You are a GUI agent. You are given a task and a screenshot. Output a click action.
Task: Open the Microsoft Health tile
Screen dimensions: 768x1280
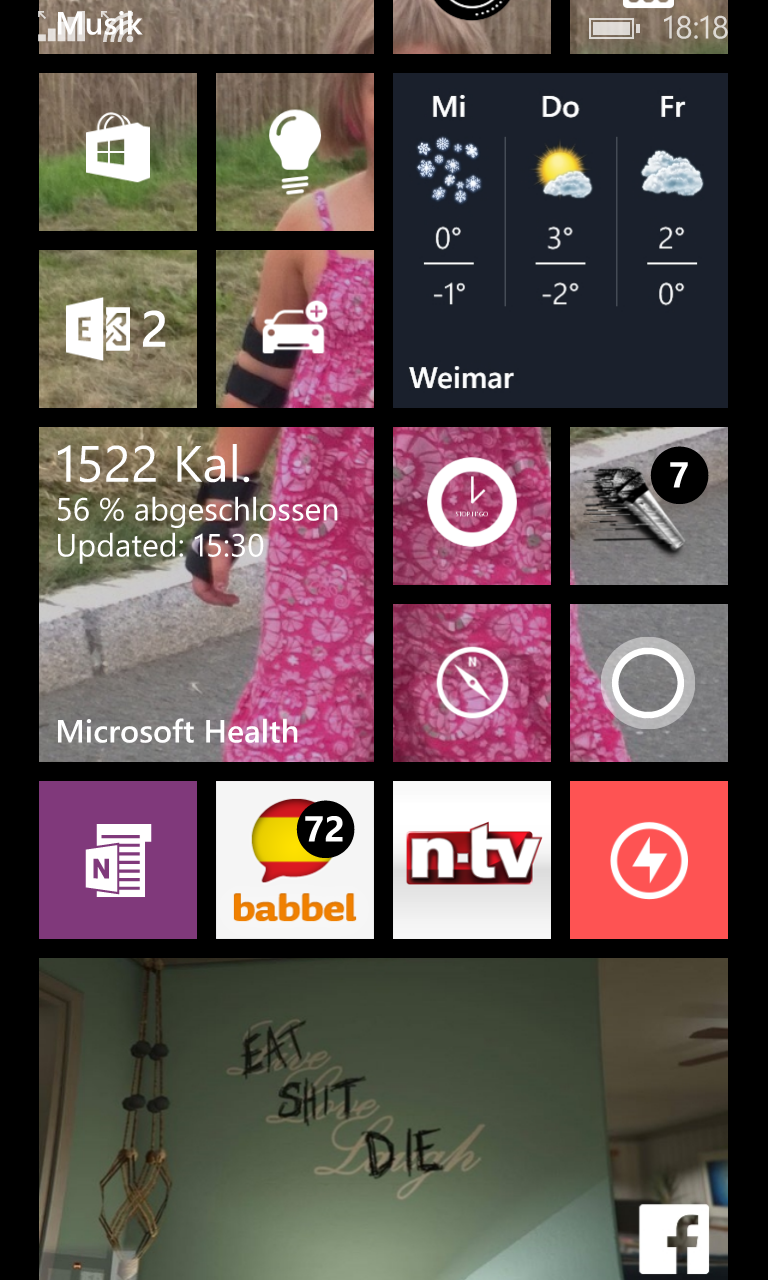click(x=206, y=594)
